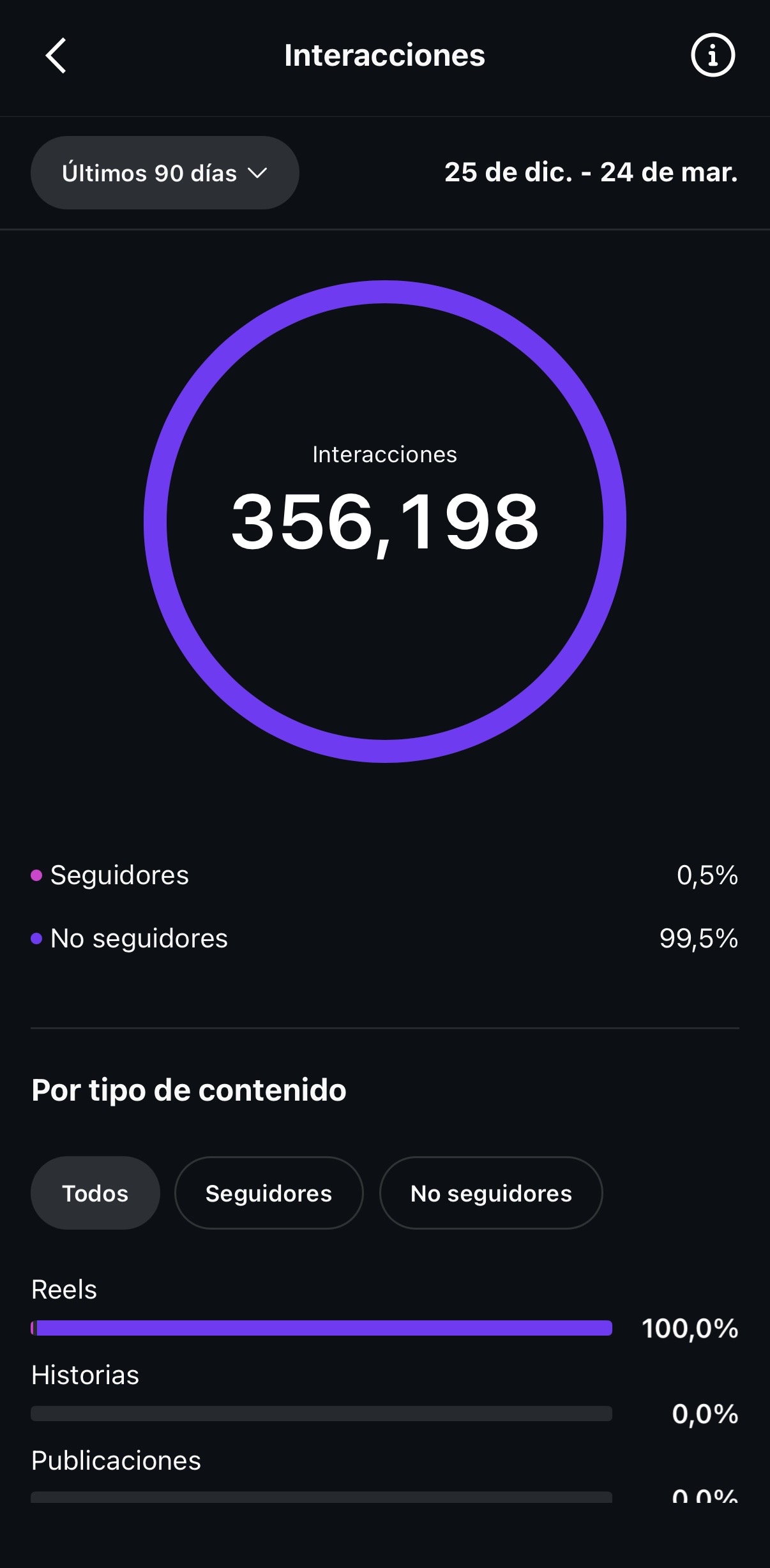The image size is (770, 1568).
Task: Click the purple No seguidores legend dot
Action: click(x=36, y=939)
